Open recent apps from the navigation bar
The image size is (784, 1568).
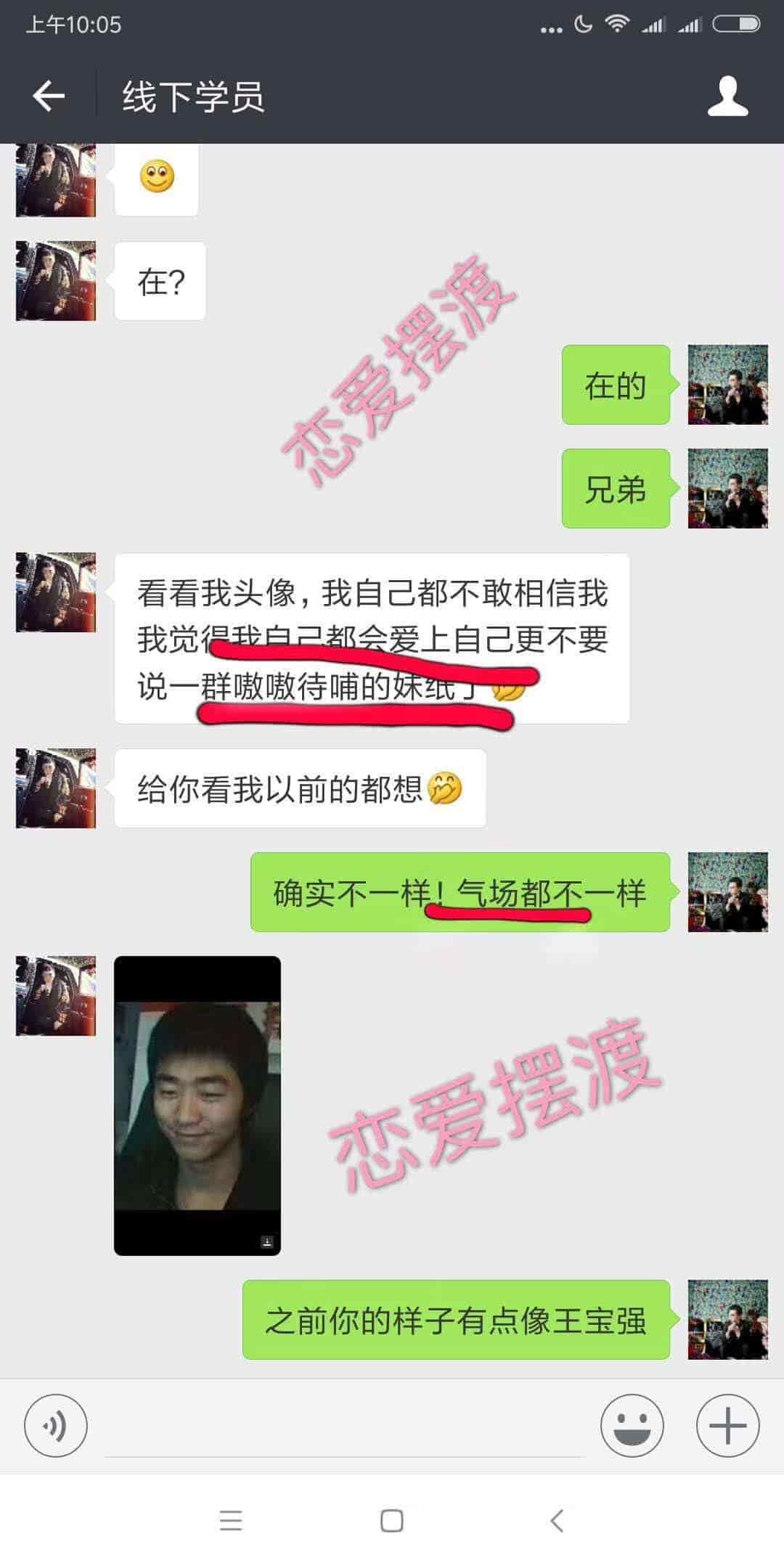click(231, 1521)
